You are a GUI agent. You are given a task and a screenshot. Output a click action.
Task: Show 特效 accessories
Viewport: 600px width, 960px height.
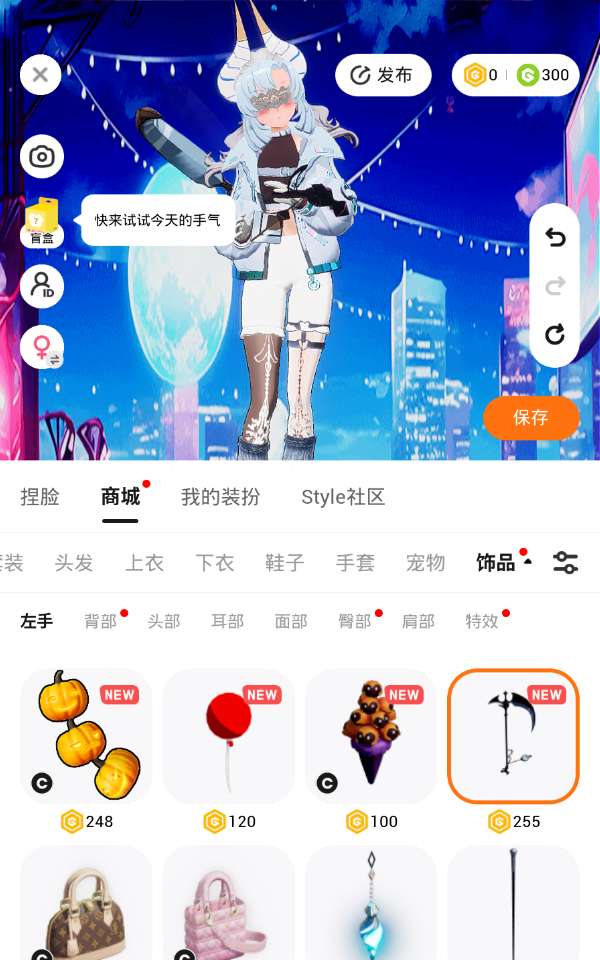(x=482, y=621)
